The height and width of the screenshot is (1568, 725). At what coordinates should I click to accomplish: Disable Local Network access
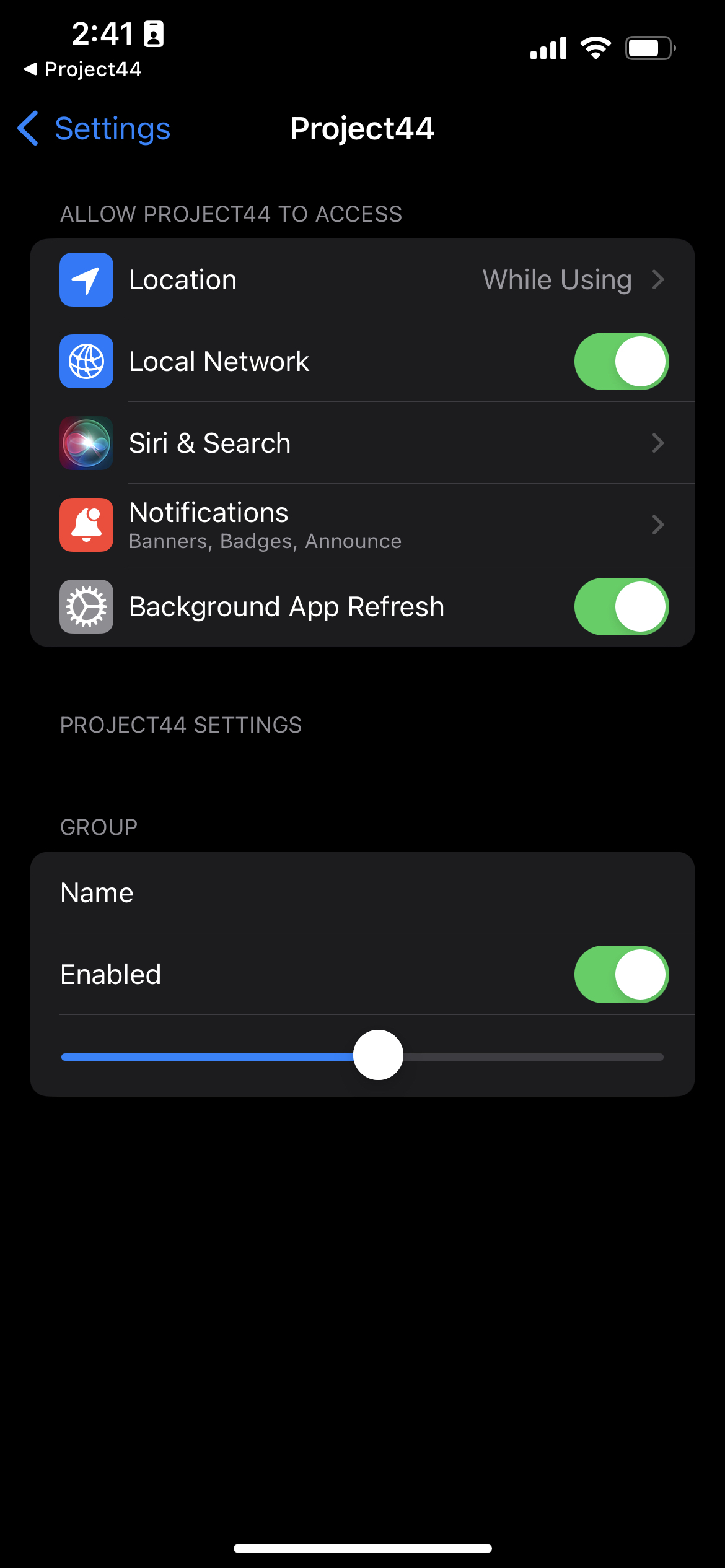click(622, 361)
